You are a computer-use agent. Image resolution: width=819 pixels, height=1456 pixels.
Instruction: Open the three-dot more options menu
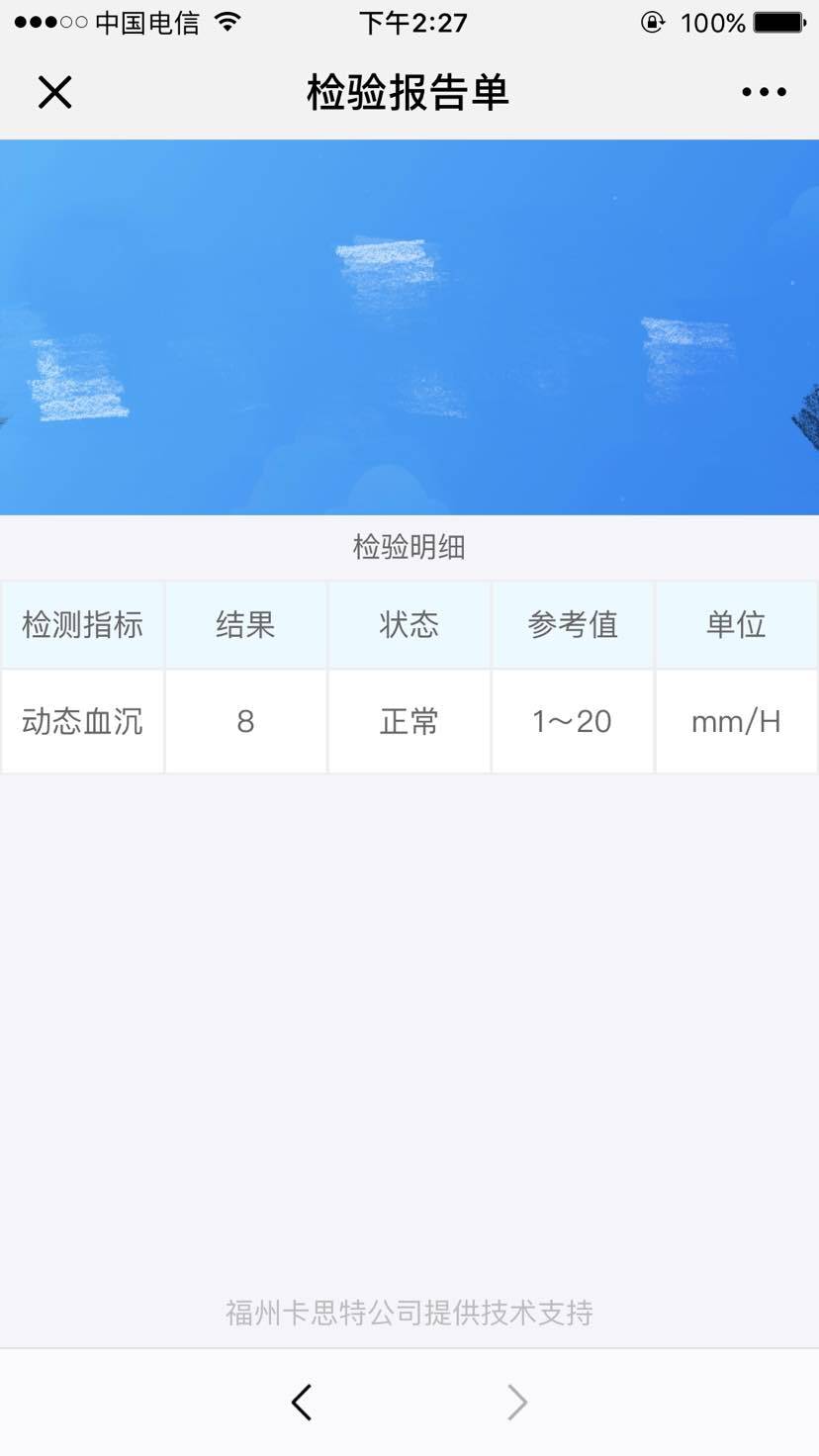pos(764,93)
